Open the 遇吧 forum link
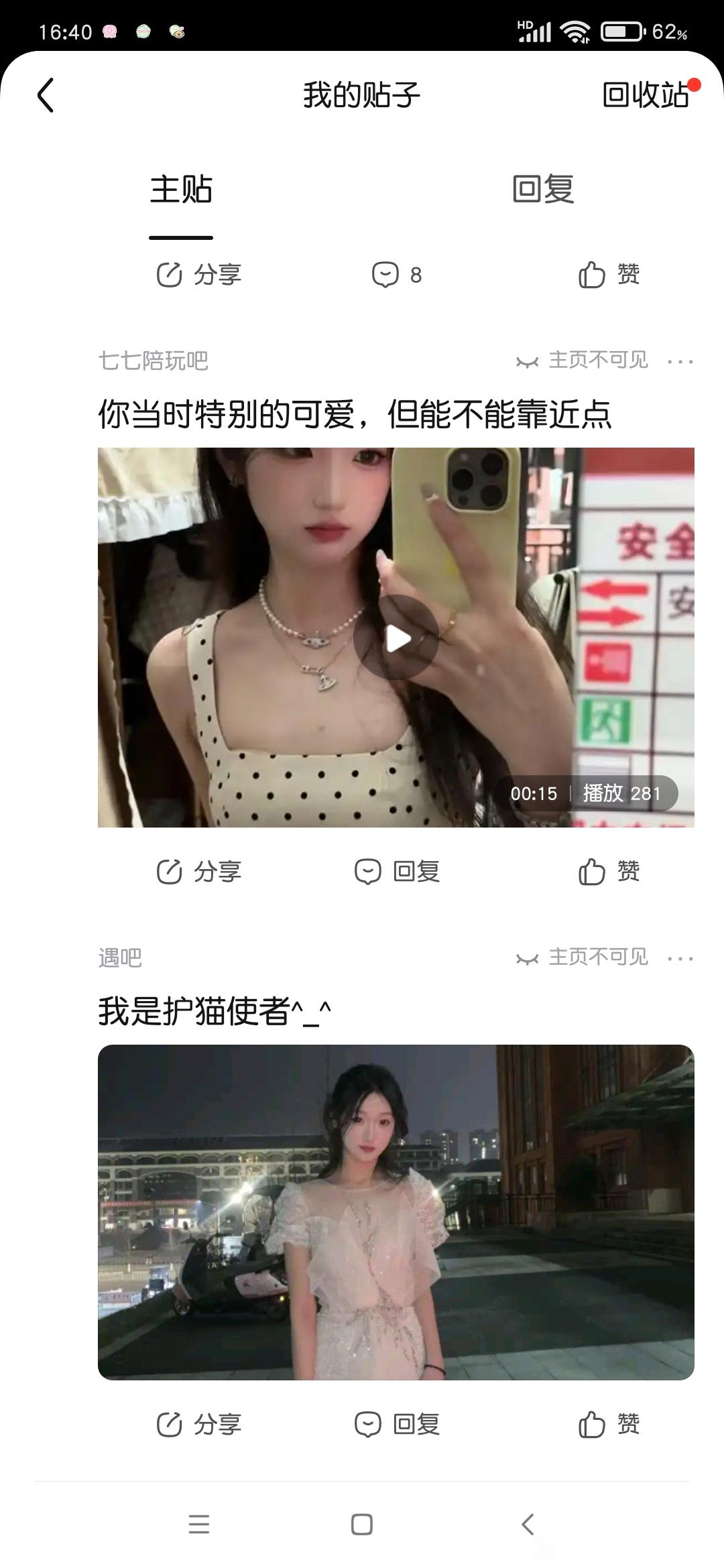The width and height of the screenshot is (724, 1568). pos(120,958)
